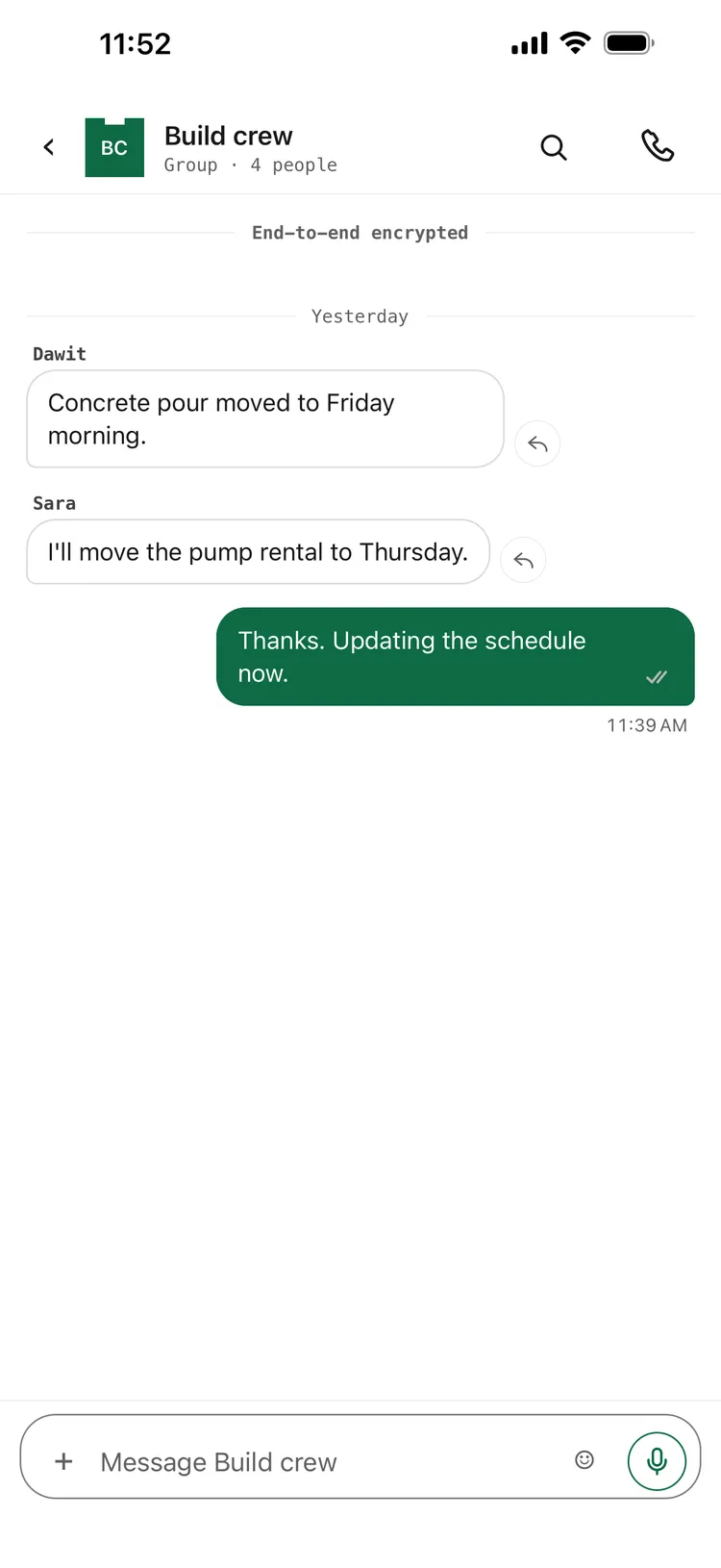Start a voice call with Build crew
This screenshot has height=1568, width=721.
tap(658, 146)
